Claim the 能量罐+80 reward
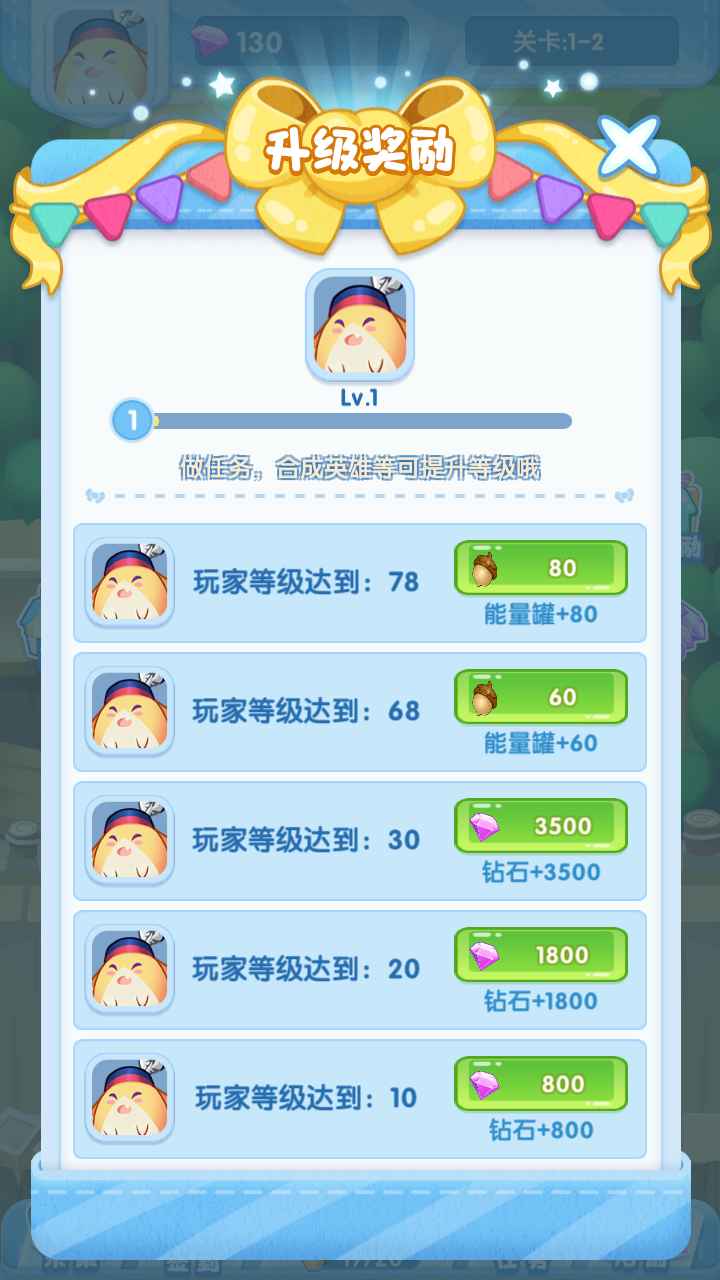 tap(541, 567)
